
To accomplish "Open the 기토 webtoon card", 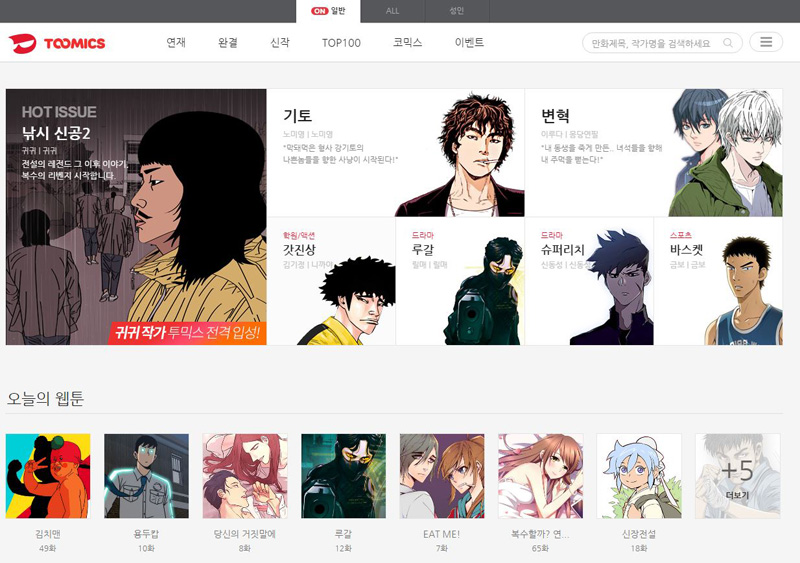I will [x=395, y=152].
